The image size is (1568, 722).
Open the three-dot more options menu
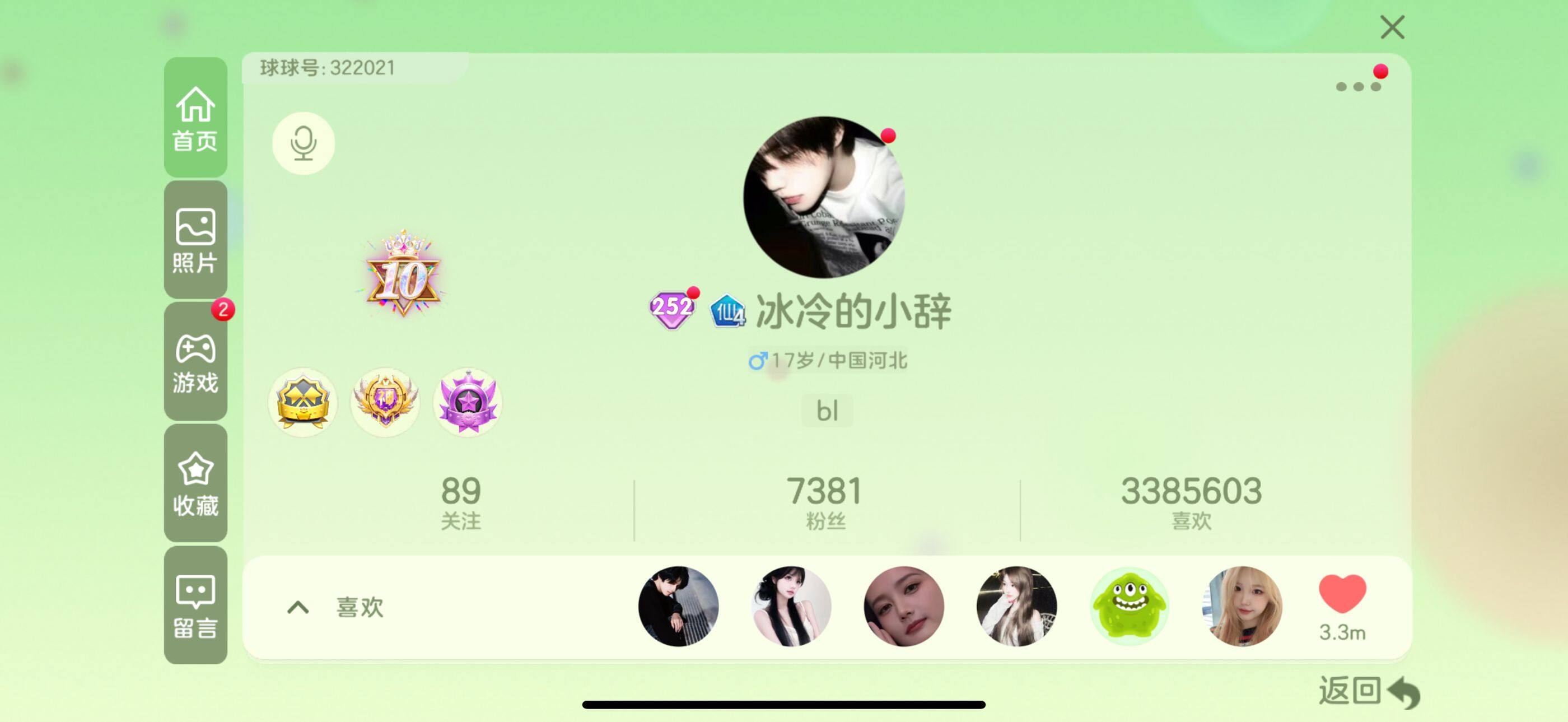pyautogui.click(x=1358, y=86)
